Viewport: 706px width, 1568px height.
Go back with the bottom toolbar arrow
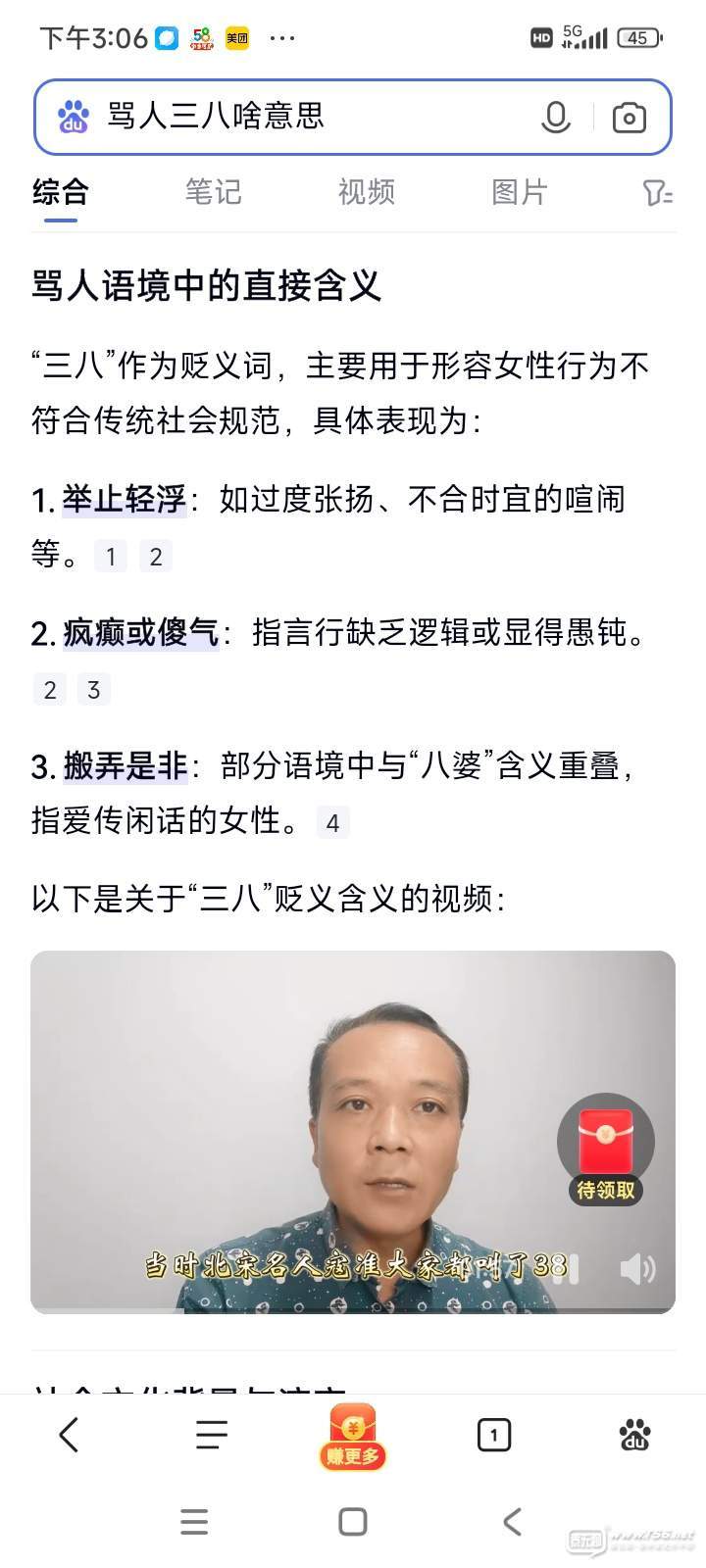(x=69, y=1436)
